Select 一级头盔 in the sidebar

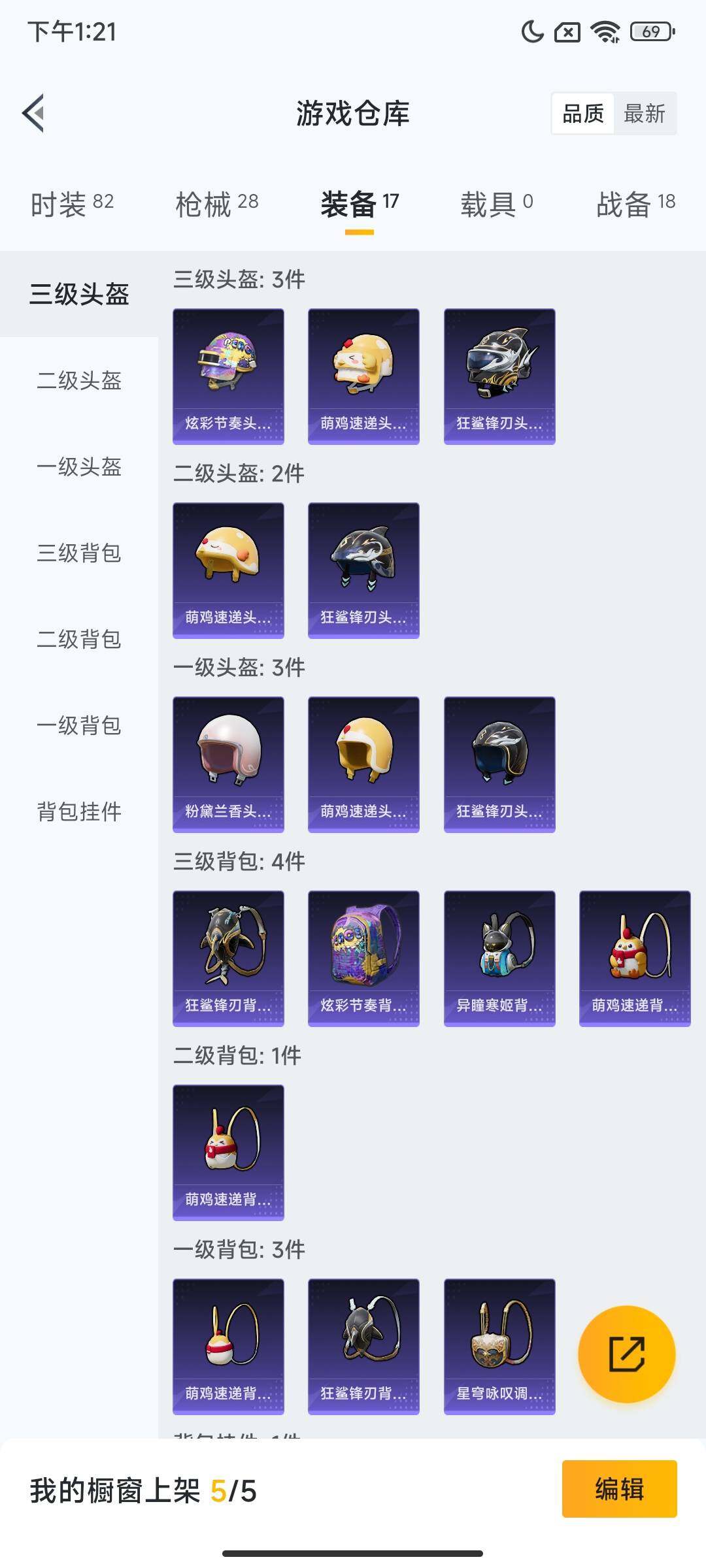79,466
